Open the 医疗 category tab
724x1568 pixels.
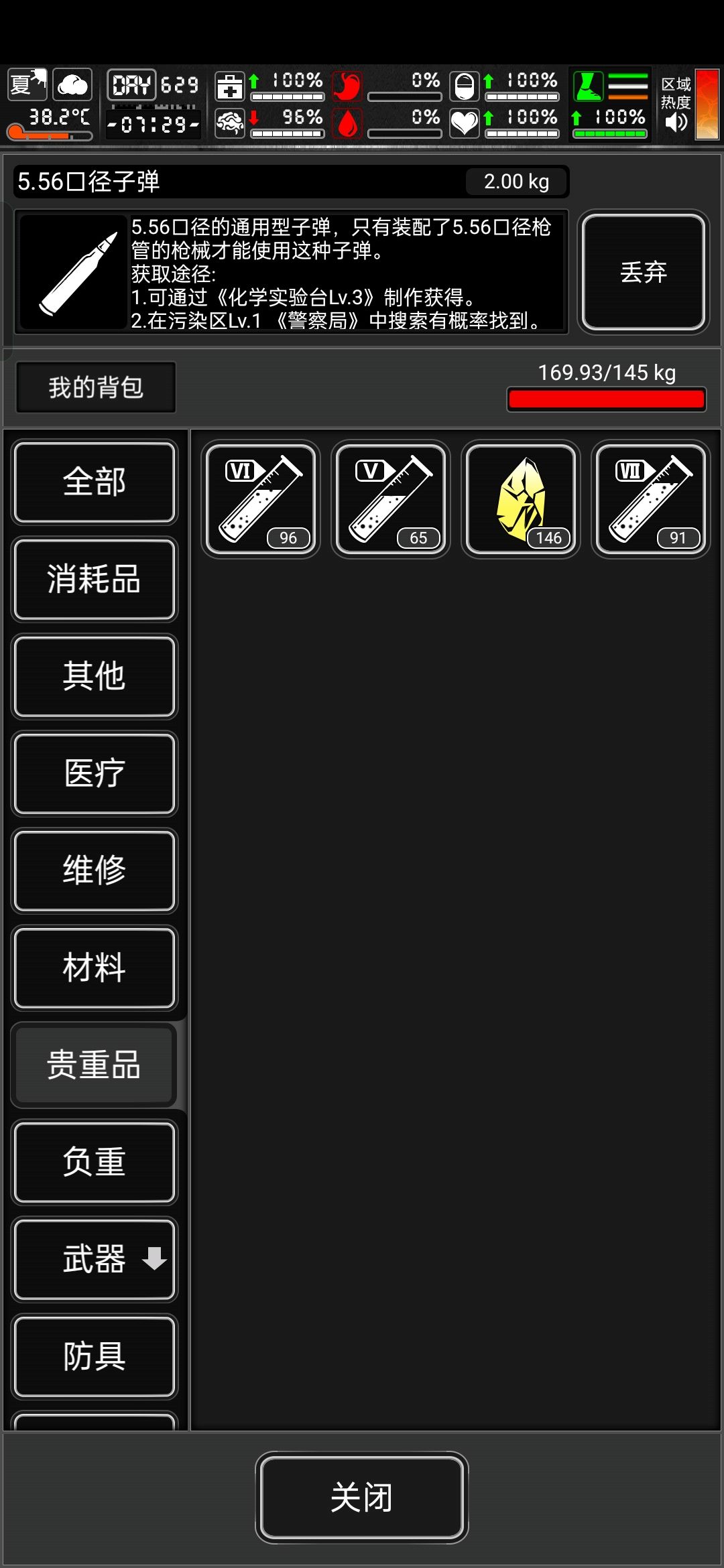point(94,774)
